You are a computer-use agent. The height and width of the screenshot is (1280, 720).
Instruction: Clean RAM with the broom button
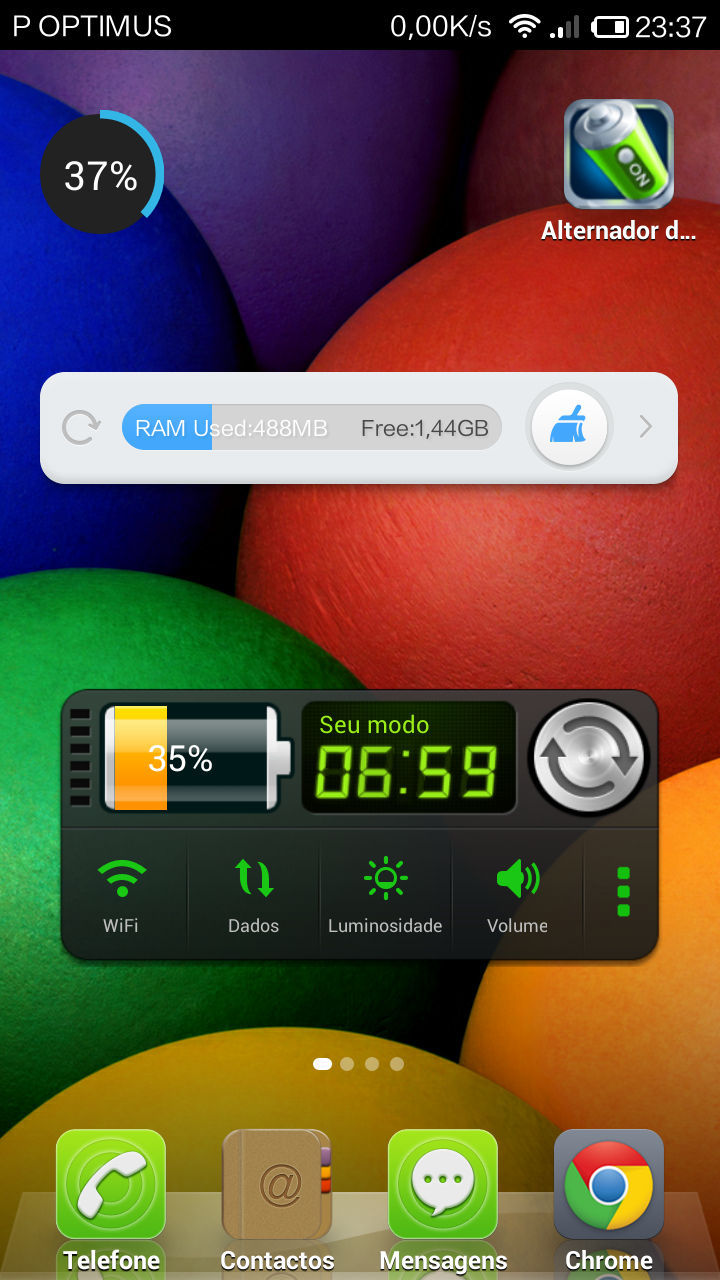(x=569, y=428)
